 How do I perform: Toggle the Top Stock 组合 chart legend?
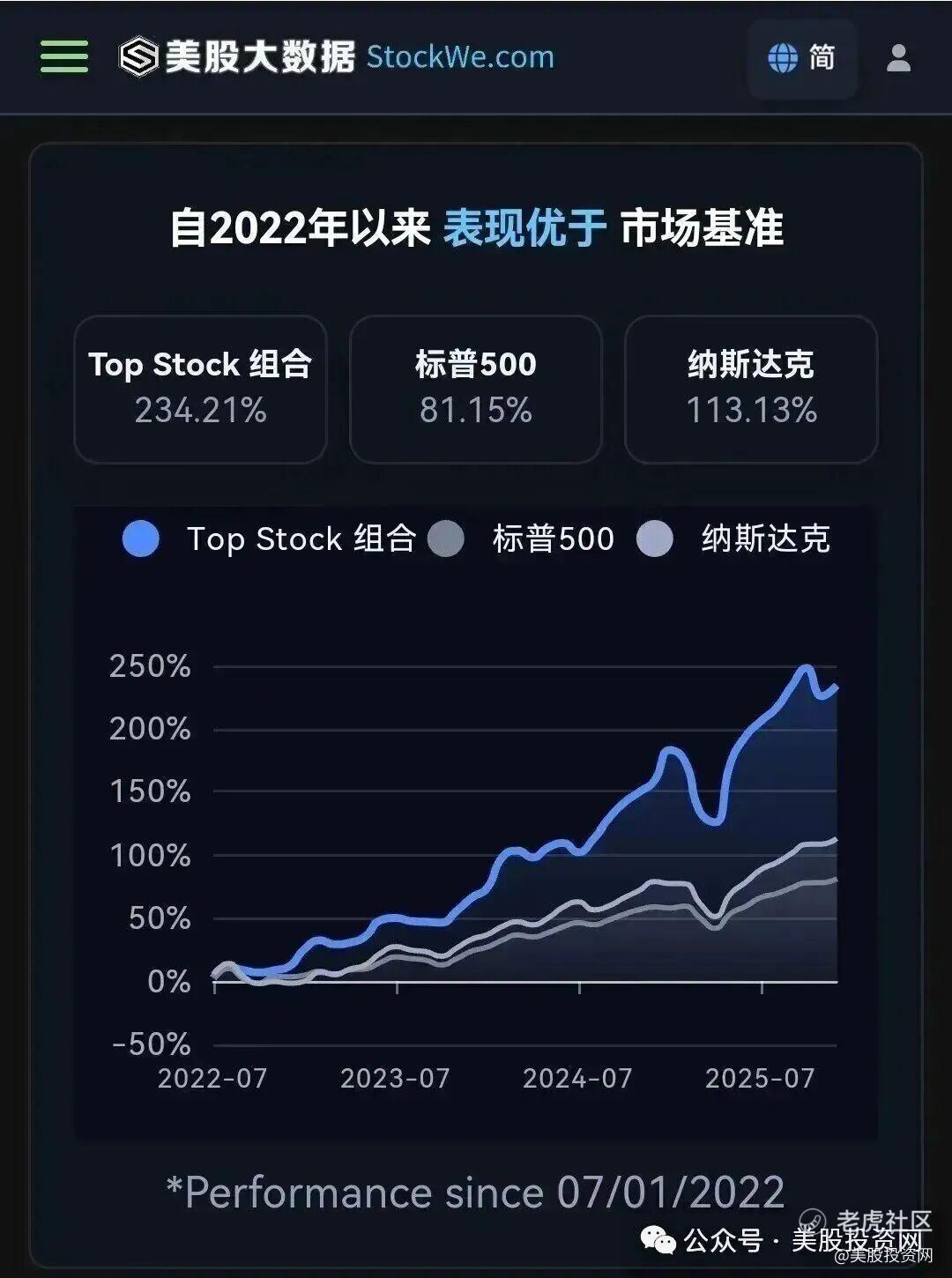pos(269,539)
